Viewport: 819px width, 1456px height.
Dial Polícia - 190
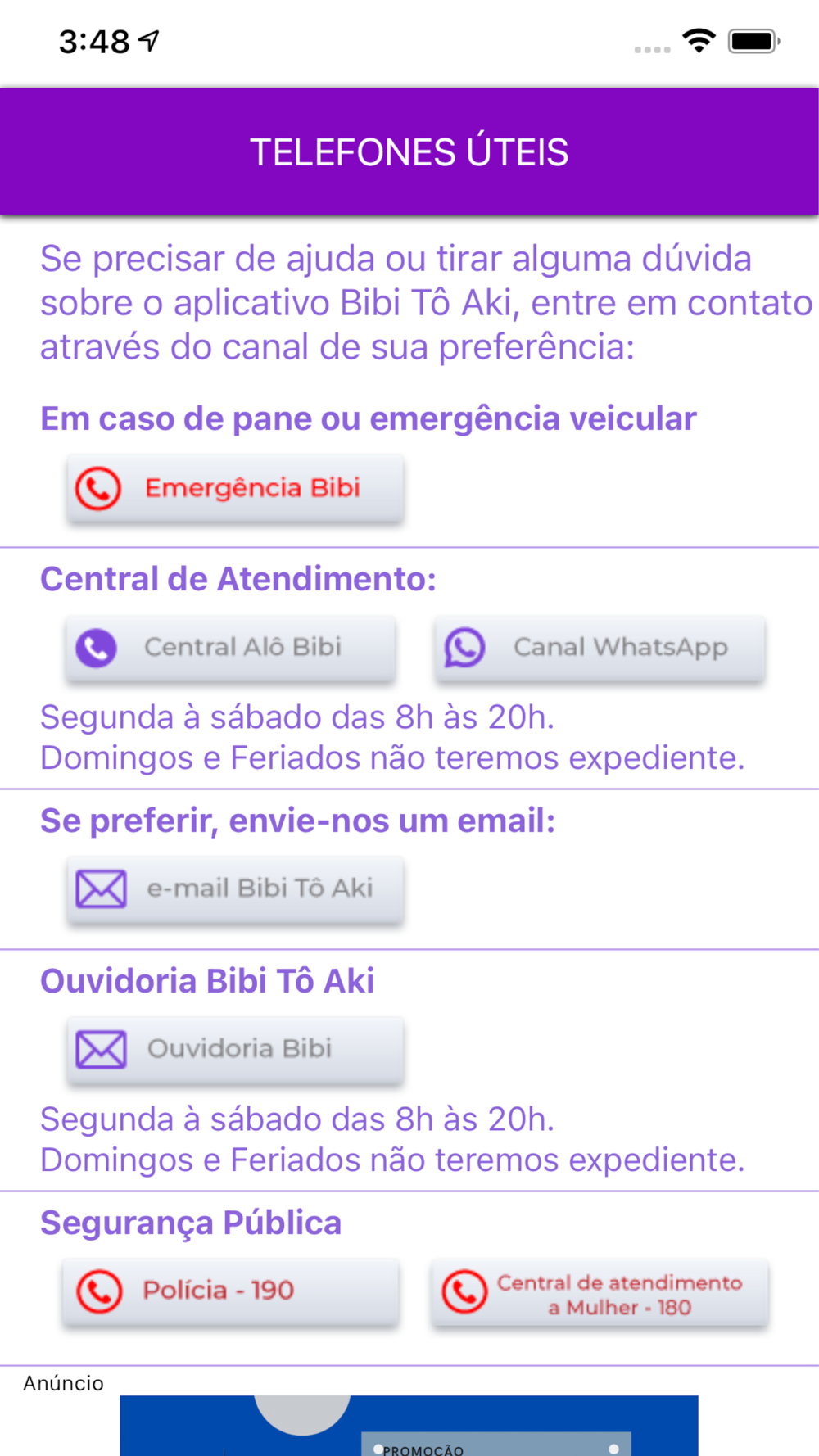point(230,1291)
